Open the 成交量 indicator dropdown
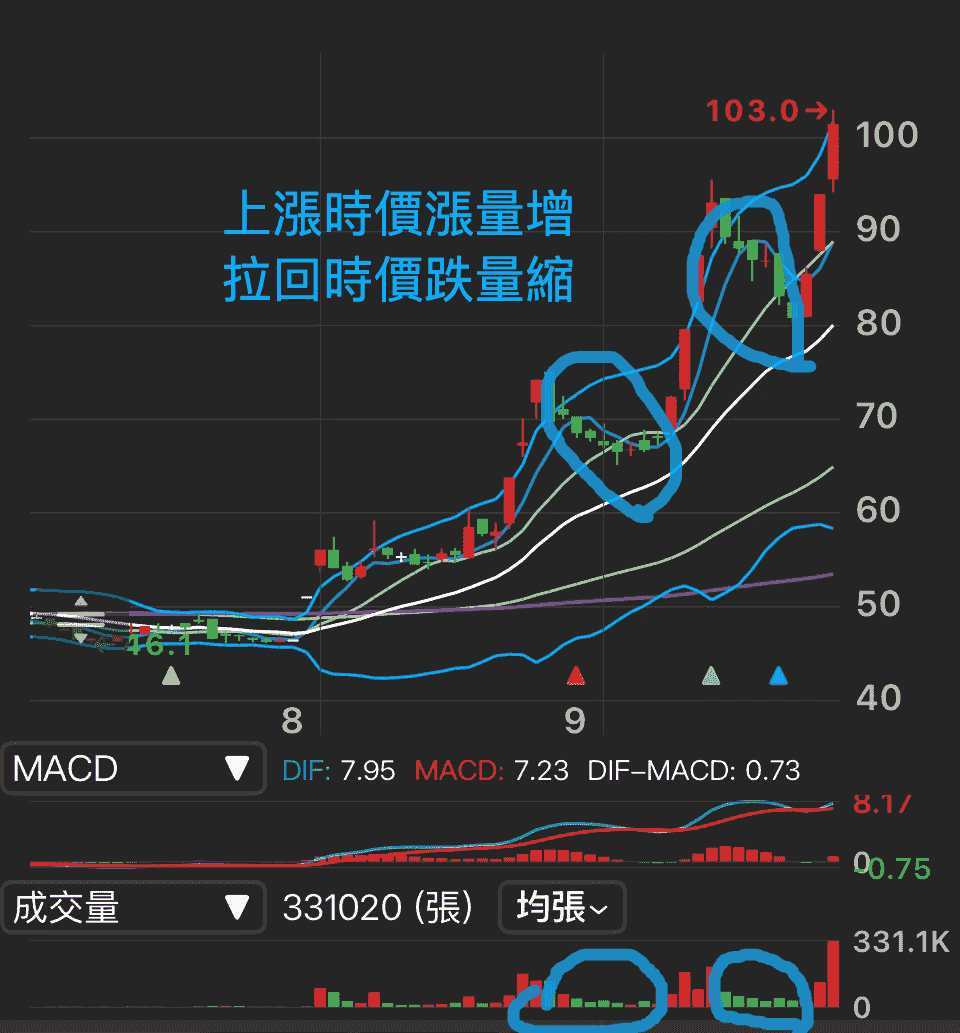The height and width of the screenshot is (1033, 960). tap(133, 908)
